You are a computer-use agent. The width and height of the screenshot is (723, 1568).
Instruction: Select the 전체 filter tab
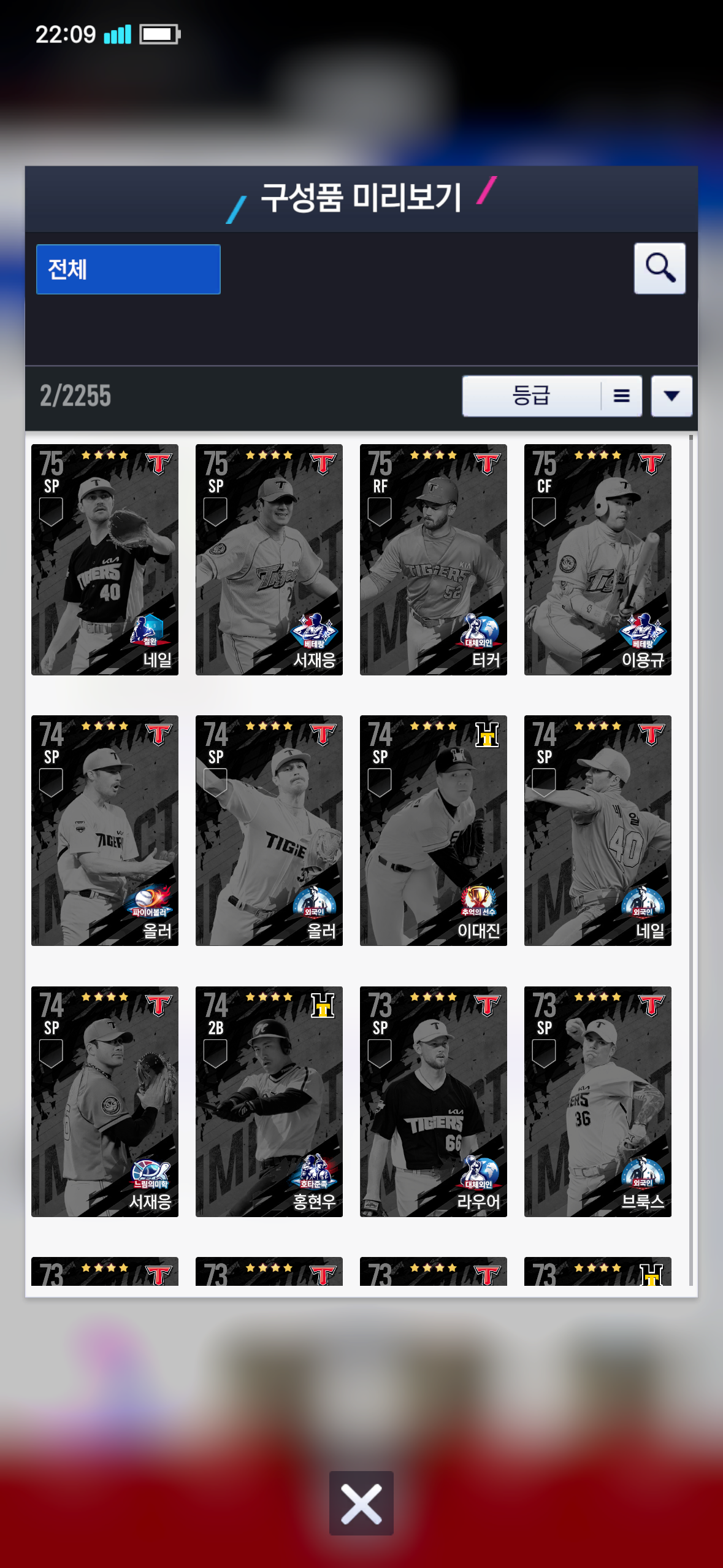[128, 269]
